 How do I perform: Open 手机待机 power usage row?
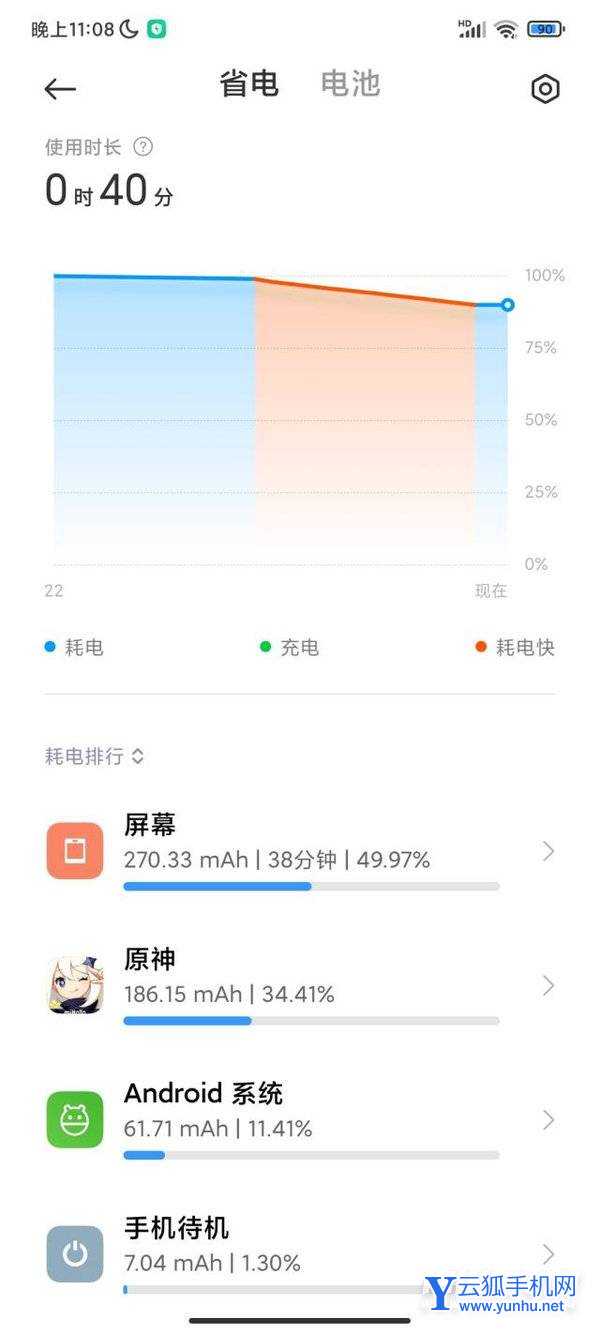pos(300,1250)
